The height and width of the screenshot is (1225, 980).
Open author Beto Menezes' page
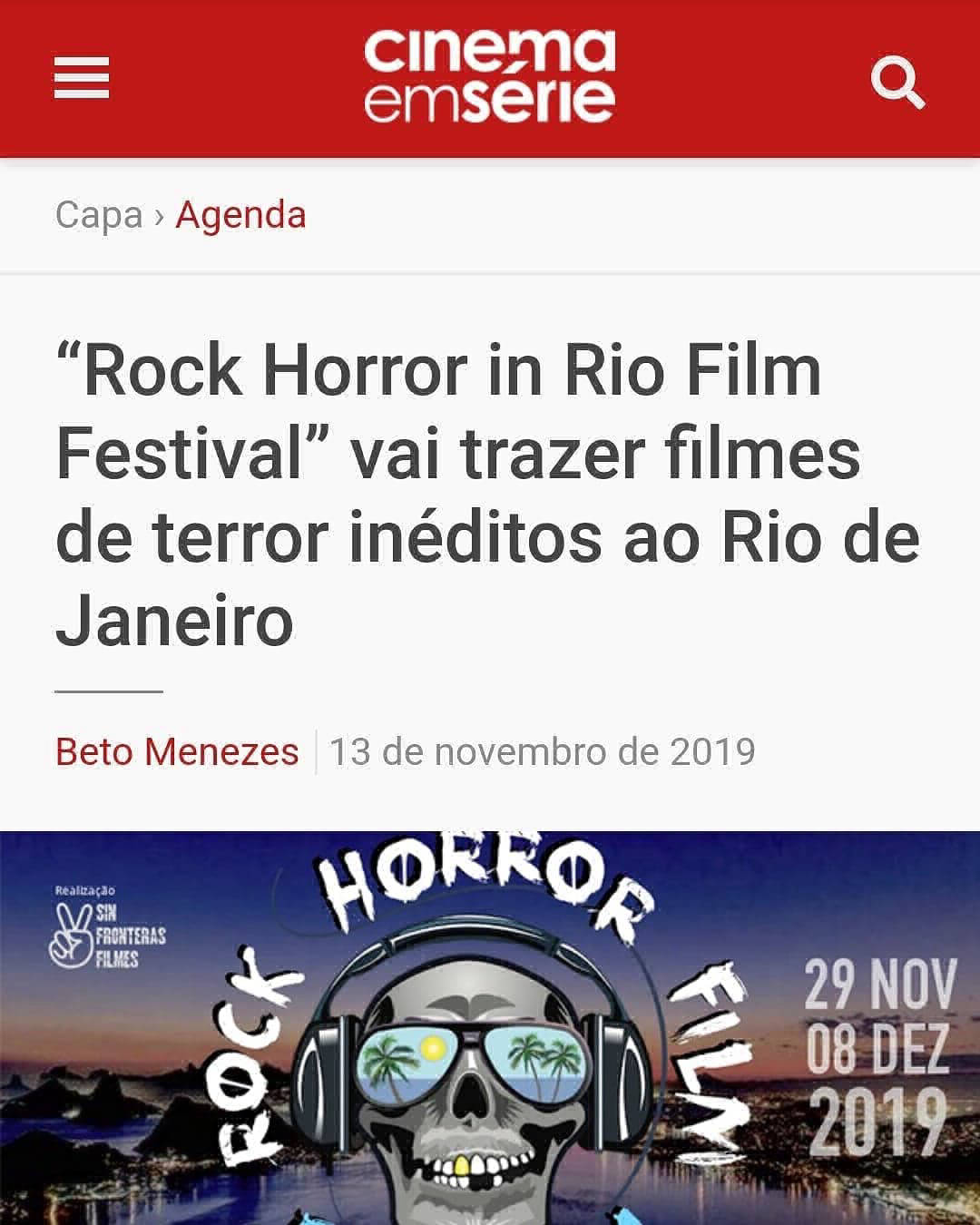coord(177,751)
